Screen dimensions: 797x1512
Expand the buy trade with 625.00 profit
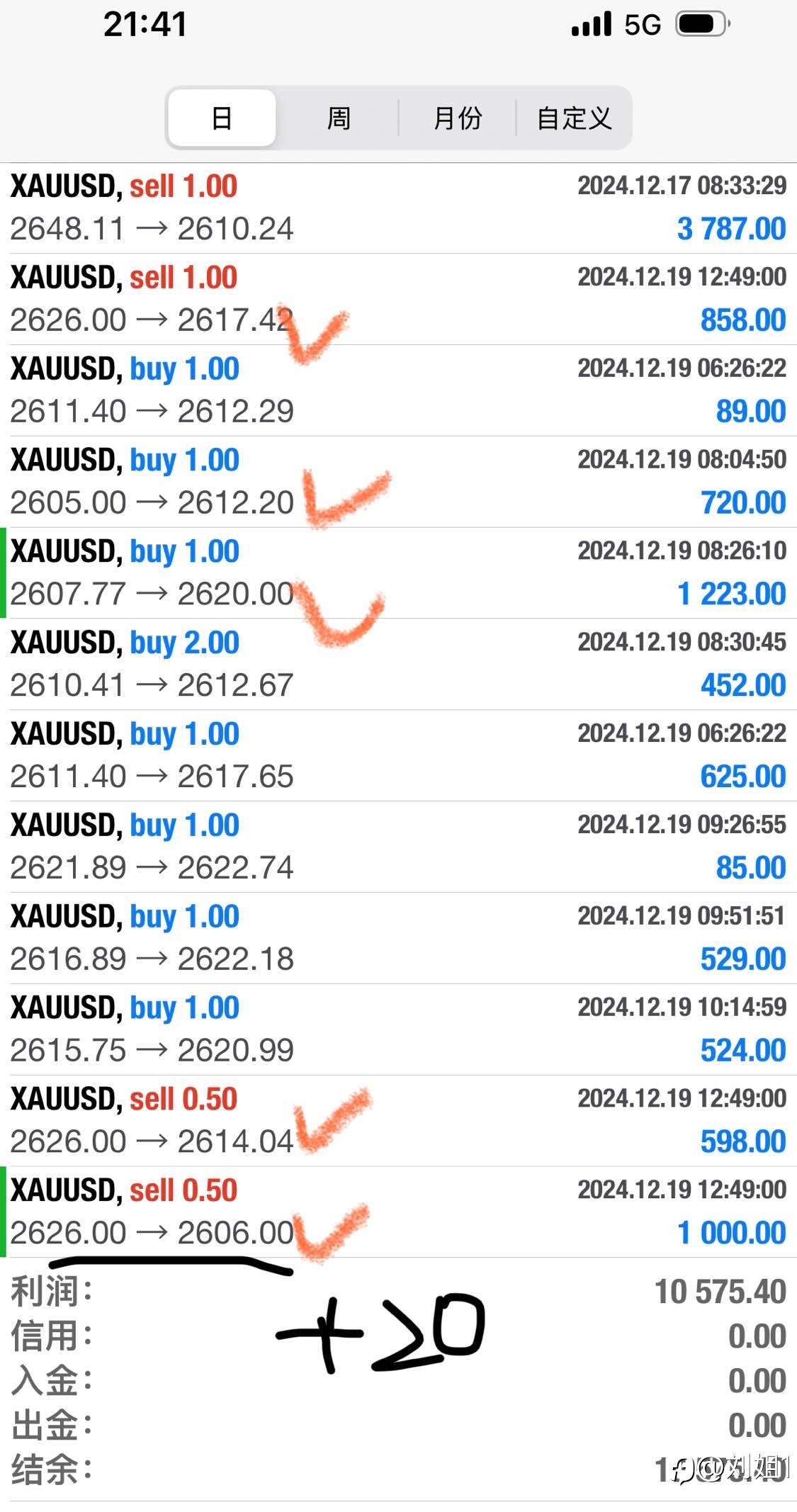pos(398,757)
